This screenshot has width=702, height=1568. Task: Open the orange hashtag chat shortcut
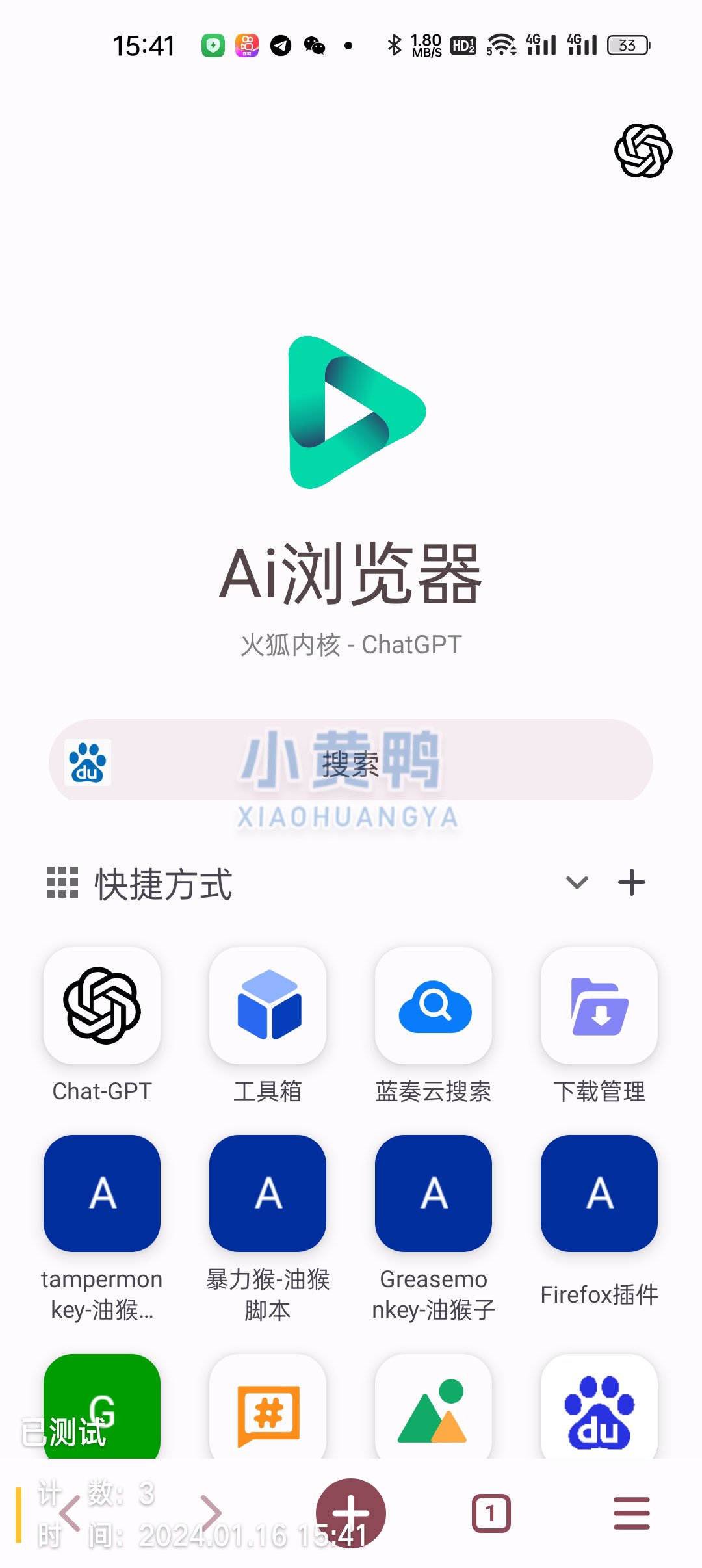pos(268,1411)
